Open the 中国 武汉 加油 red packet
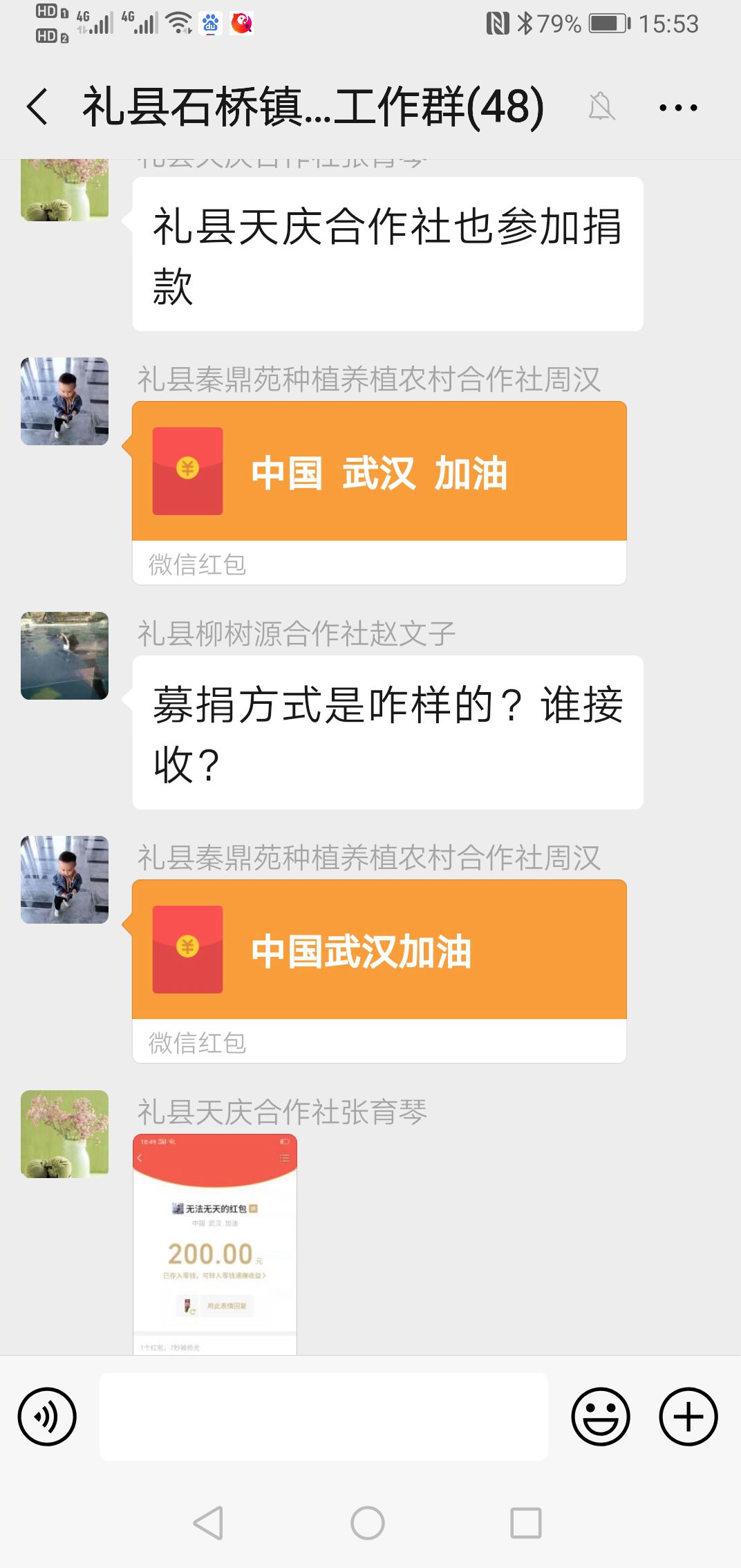 pos(379,472)
